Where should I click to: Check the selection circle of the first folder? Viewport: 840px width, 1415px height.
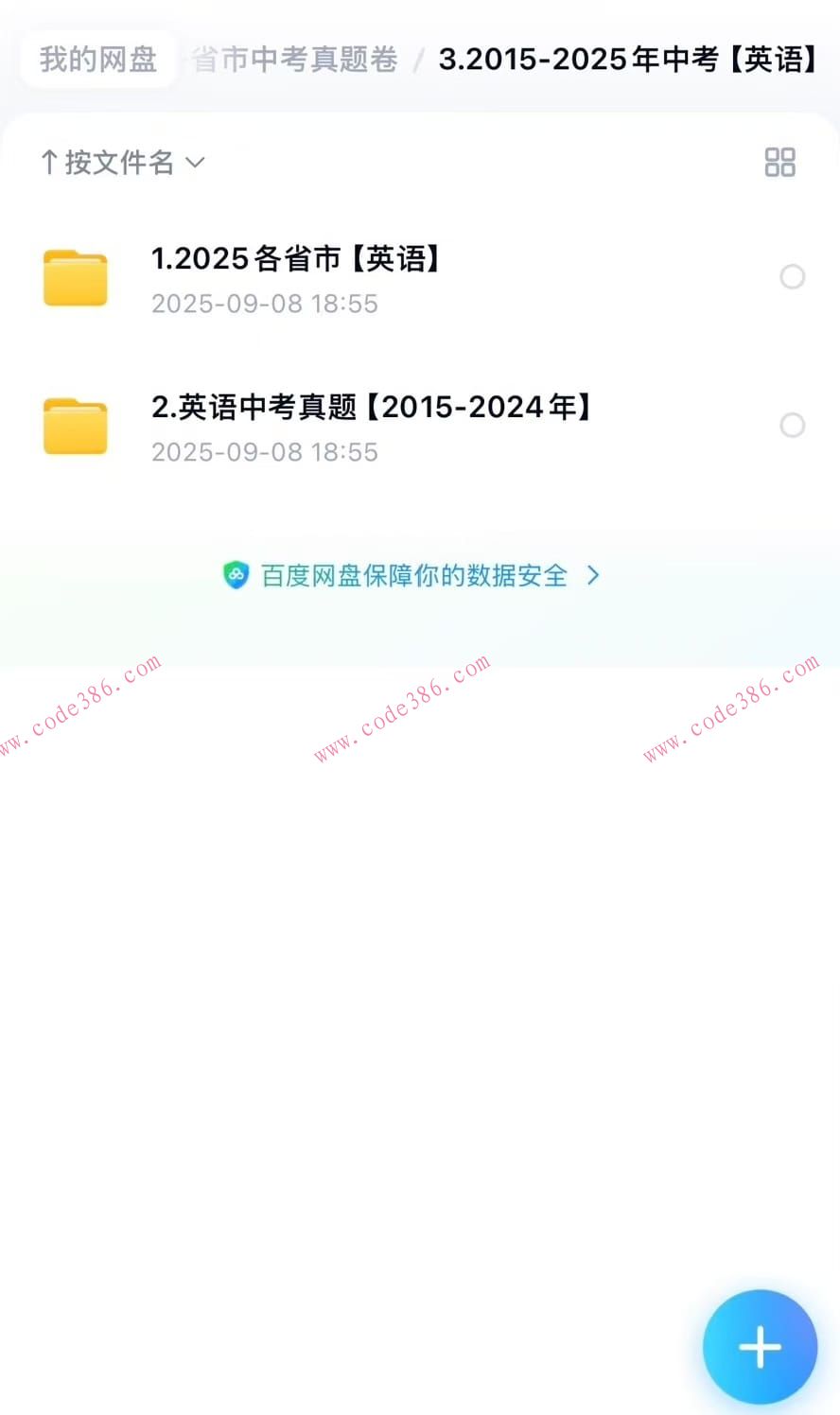click(792, 278)
